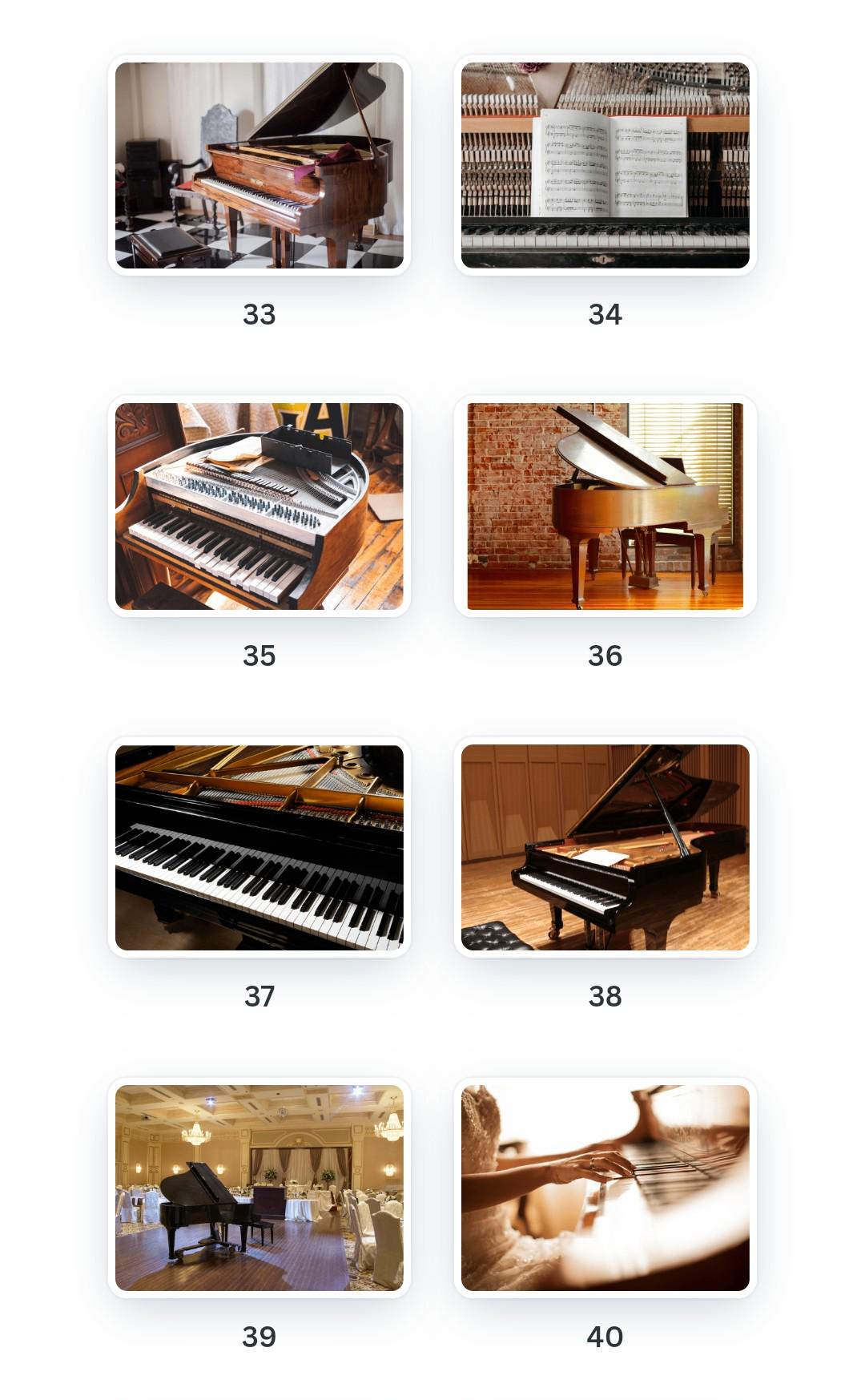
Task: Select tile 38 with the black concert piano
Action: coord(605,847)
